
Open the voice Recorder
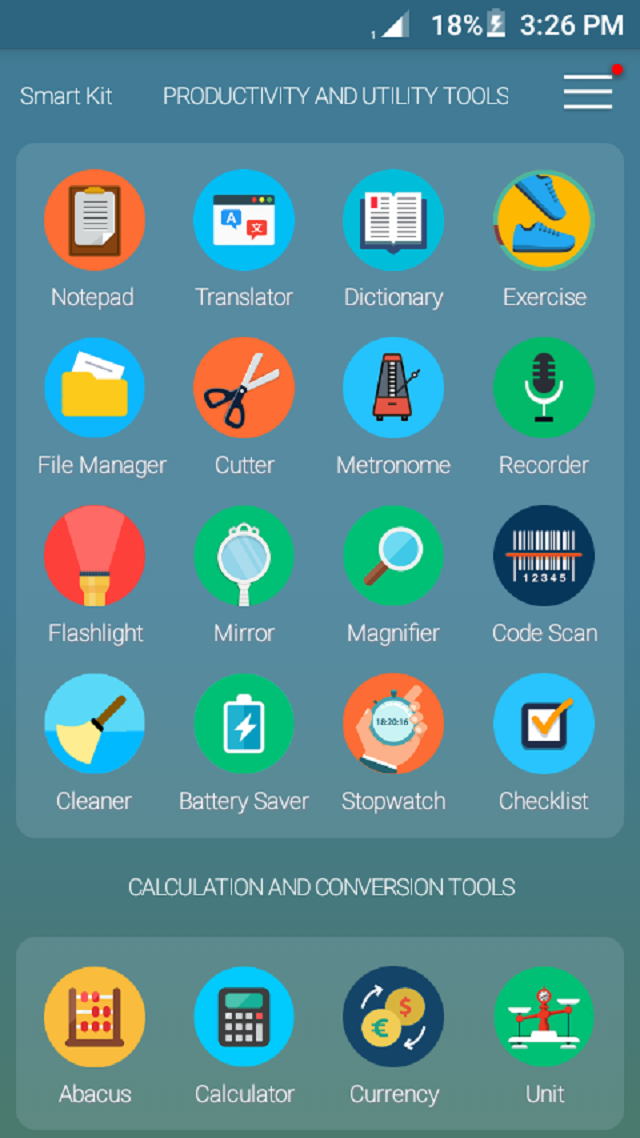[543, 388]
